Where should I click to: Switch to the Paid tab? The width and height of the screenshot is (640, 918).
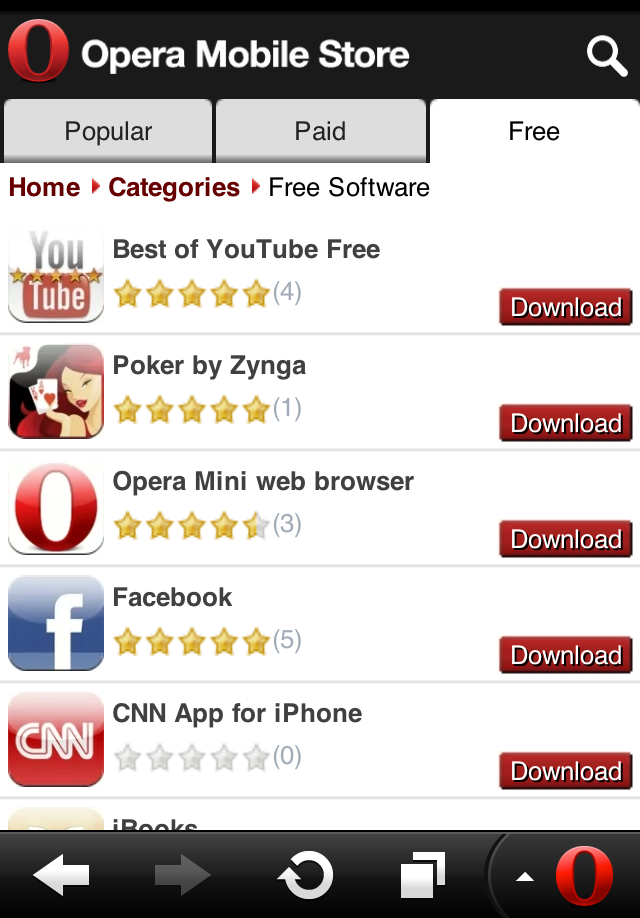click(320, 131)
